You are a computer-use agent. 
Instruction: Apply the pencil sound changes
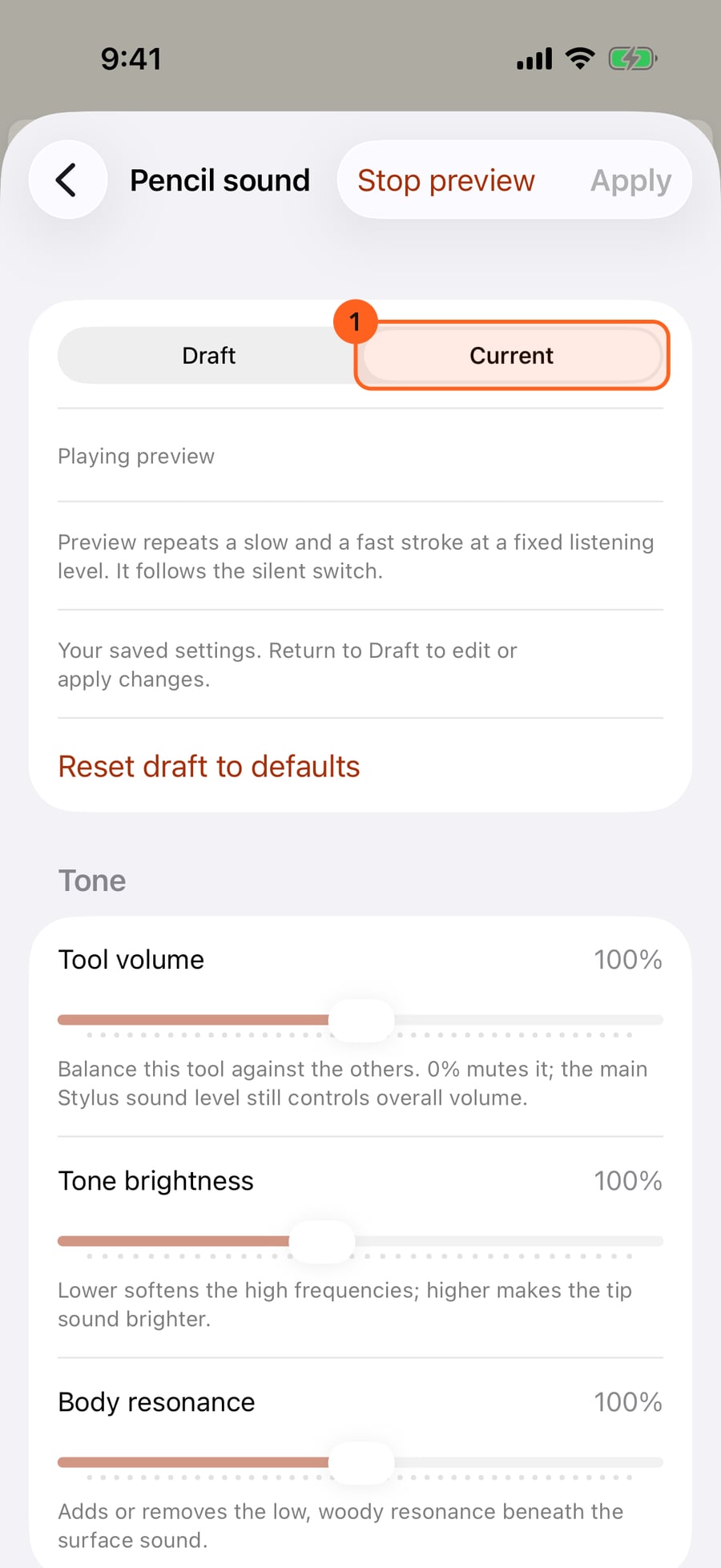point(630,180)
